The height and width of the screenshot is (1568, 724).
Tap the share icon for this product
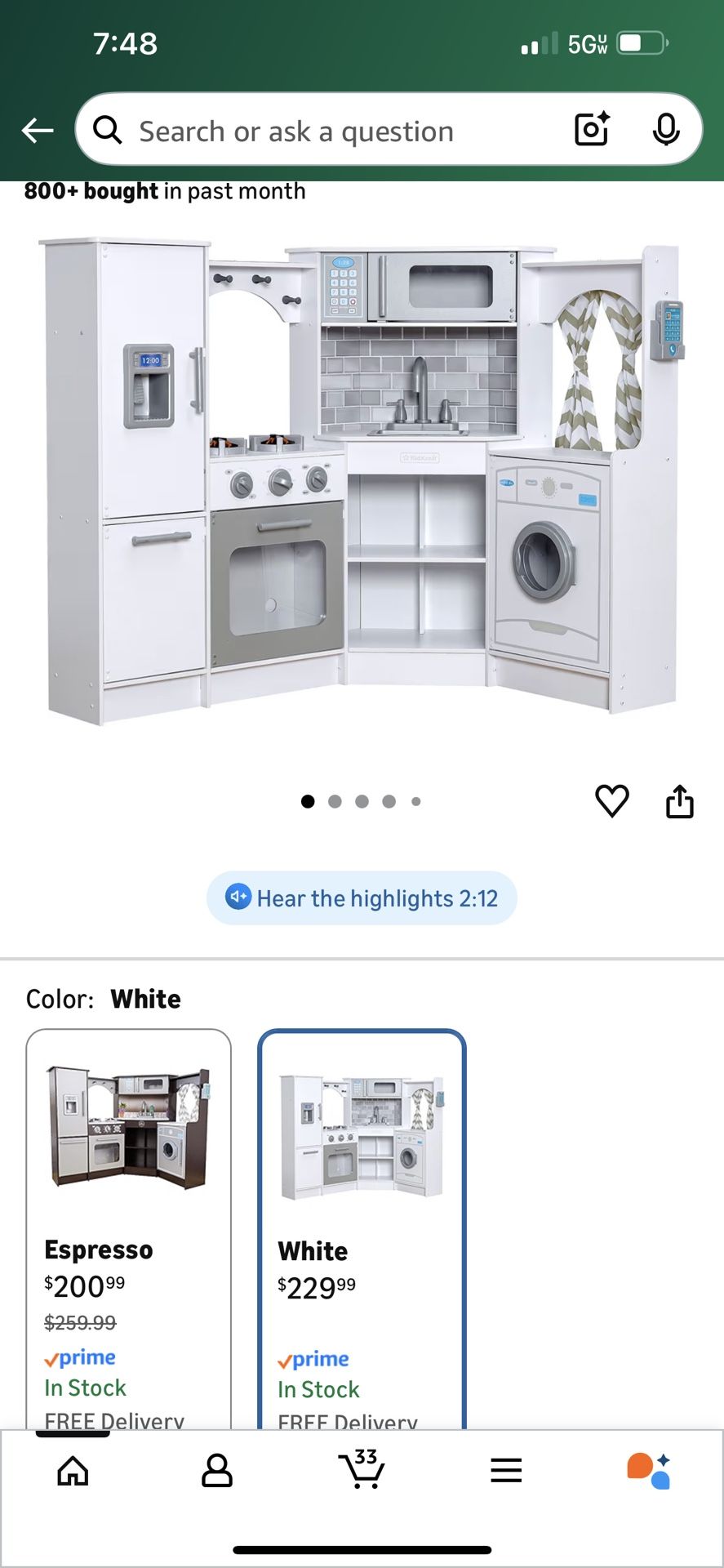coord(680,801)
